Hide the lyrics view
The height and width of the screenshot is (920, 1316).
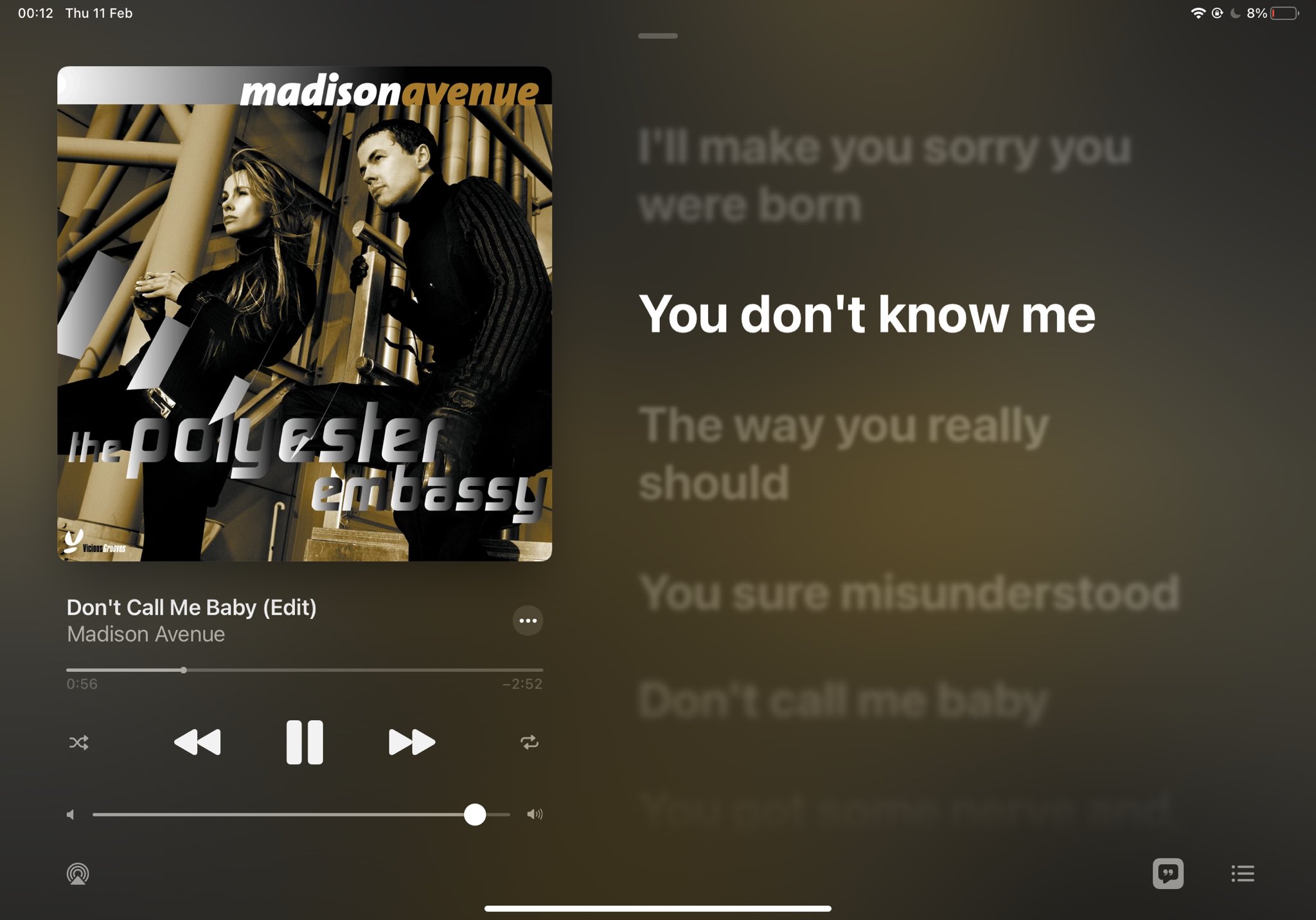1168,874
